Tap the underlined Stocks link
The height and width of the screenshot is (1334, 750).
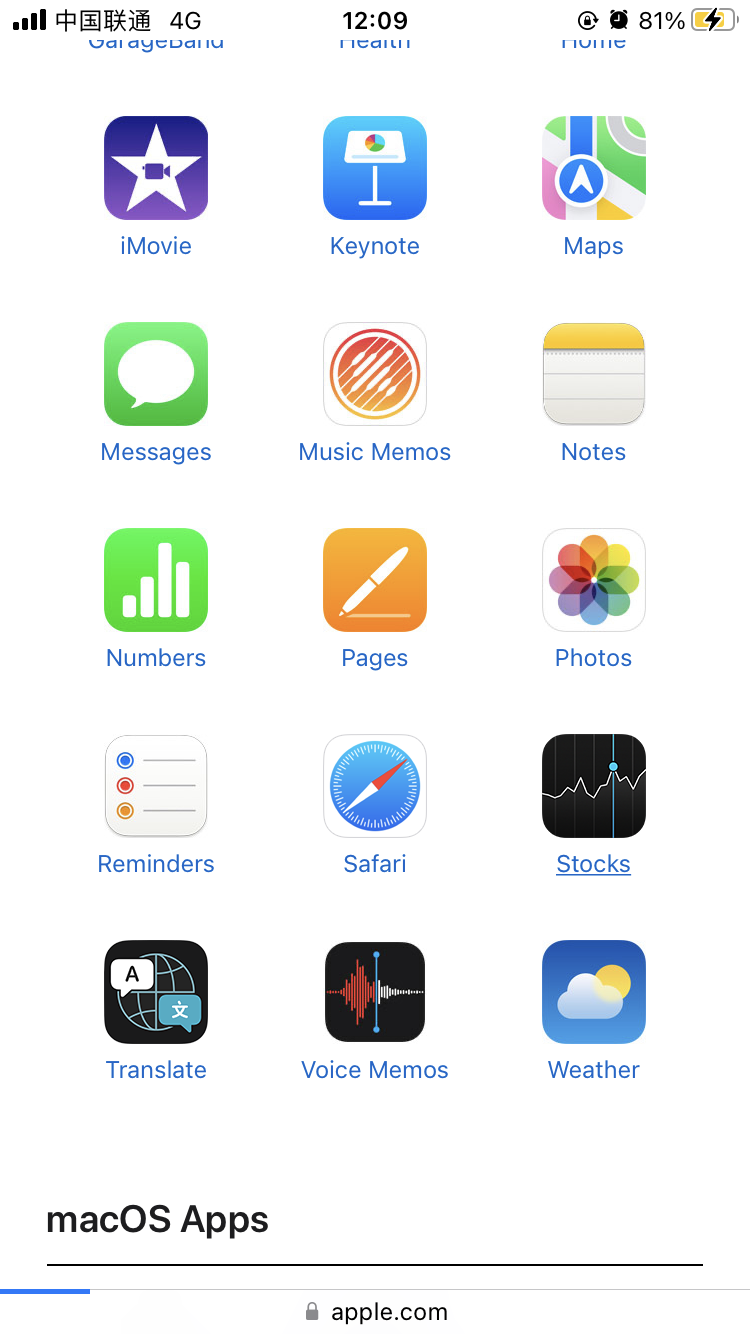594,864
